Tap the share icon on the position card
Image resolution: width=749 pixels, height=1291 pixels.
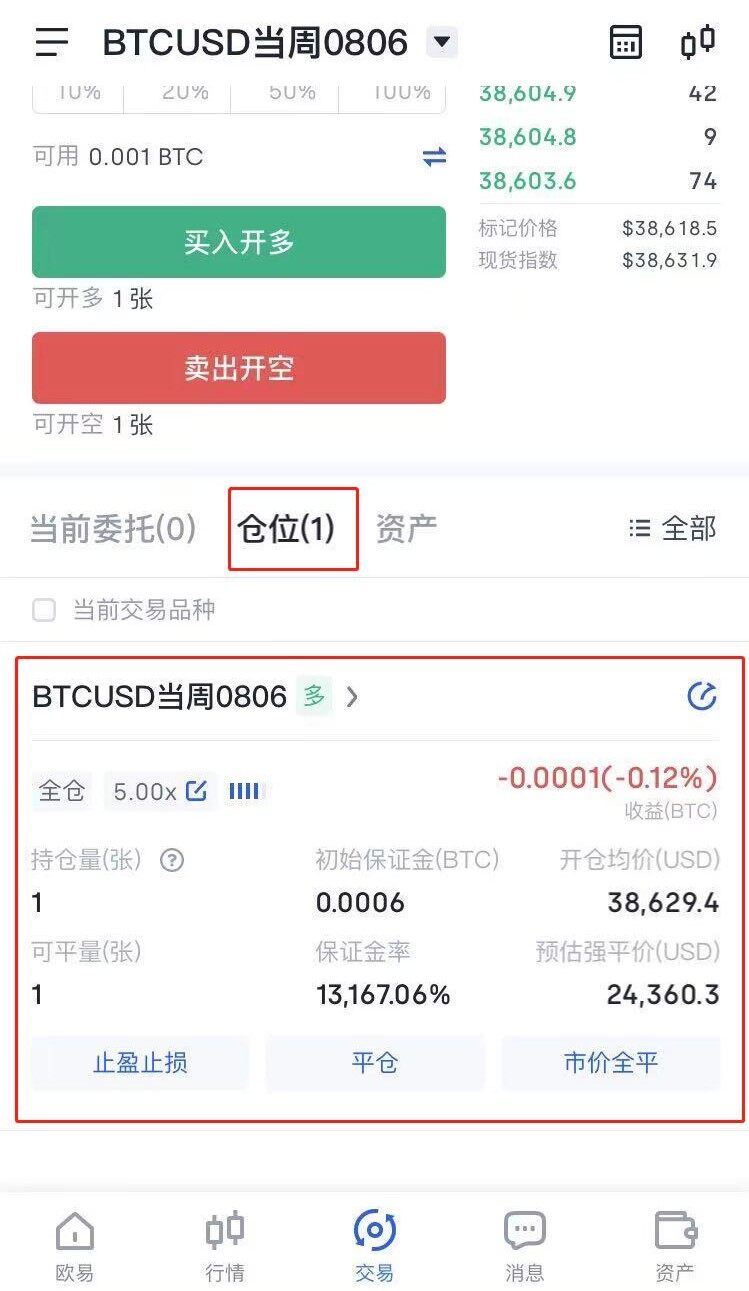[x=702, y=696]
